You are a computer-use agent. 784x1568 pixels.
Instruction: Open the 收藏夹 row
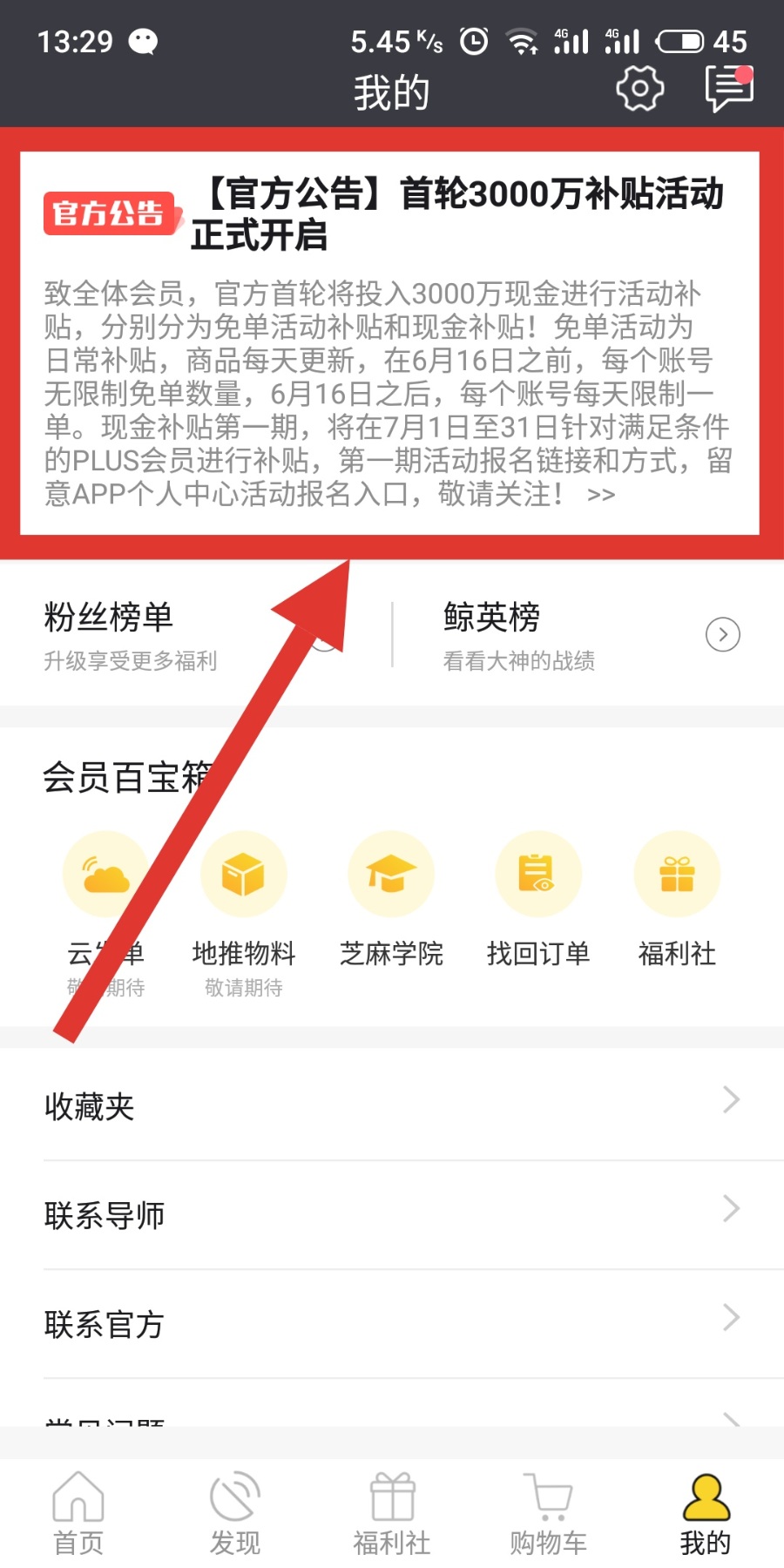392,1105
